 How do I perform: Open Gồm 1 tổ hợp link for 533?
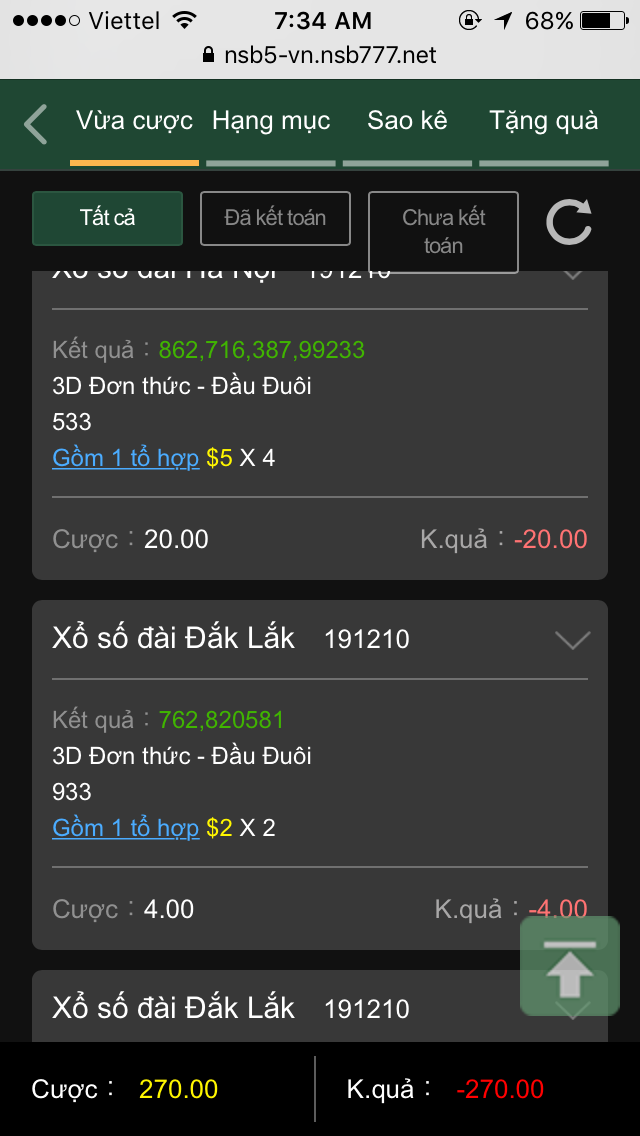coord(126,458)
